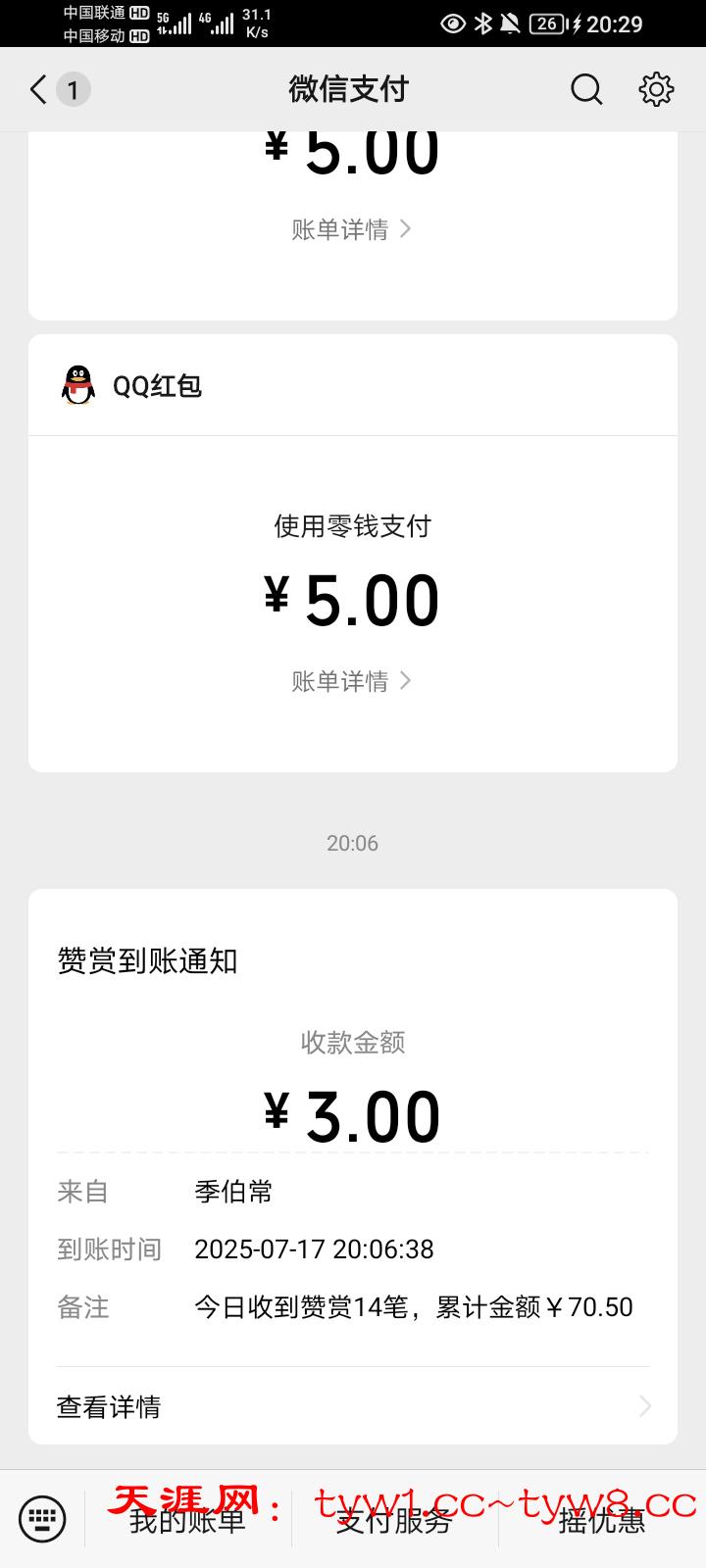Open the settings gear icon
Screen dimensions: 706x1568
(x=656, y=90)
